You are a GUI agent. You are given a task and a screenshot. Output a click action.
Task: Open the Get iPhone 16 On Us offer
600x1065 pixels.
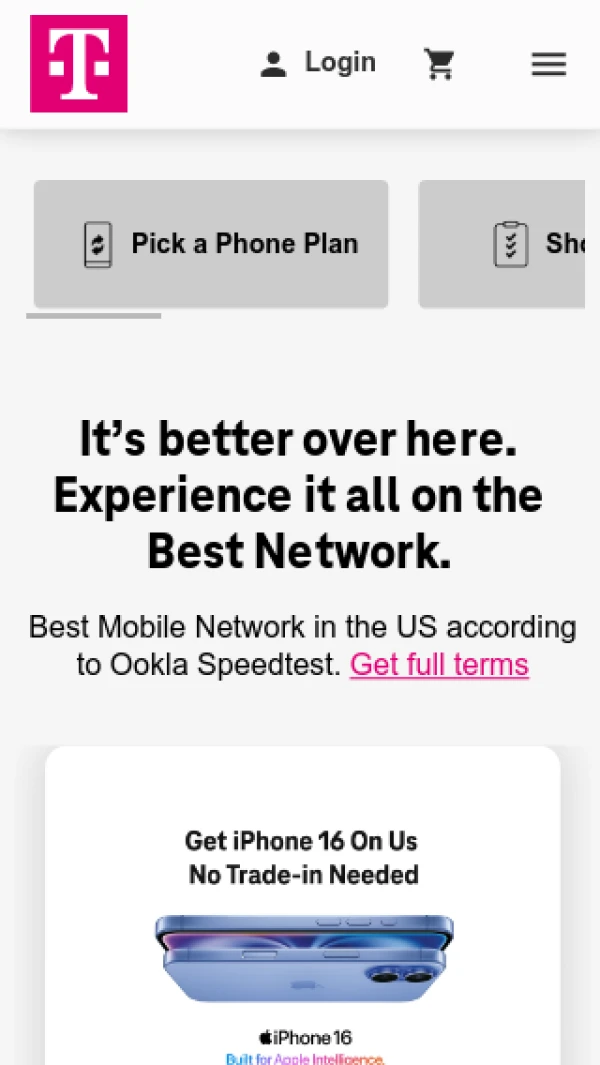[x=302, y=900]
